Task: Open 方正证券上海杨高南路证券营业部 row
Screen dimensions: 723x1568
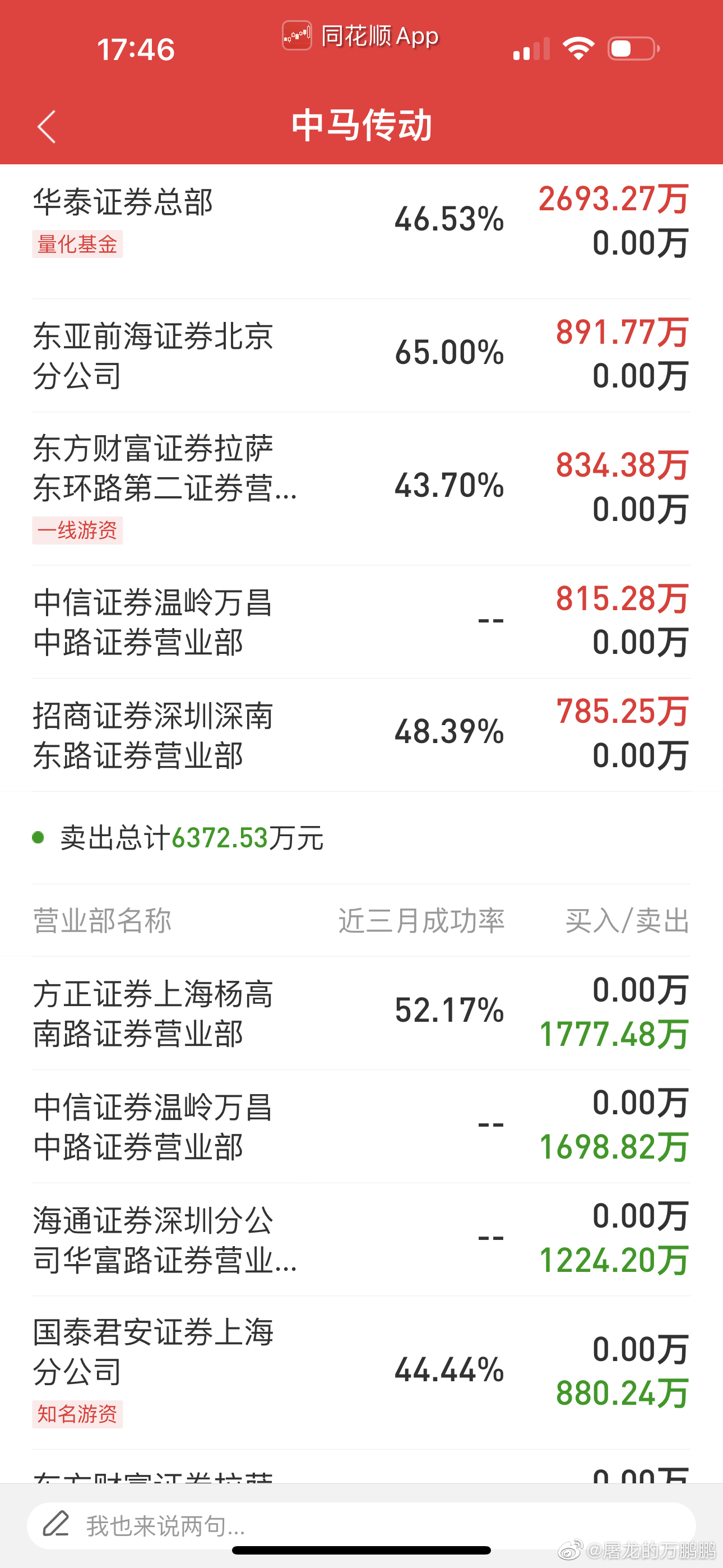Action: click(x=361, y=1013)
